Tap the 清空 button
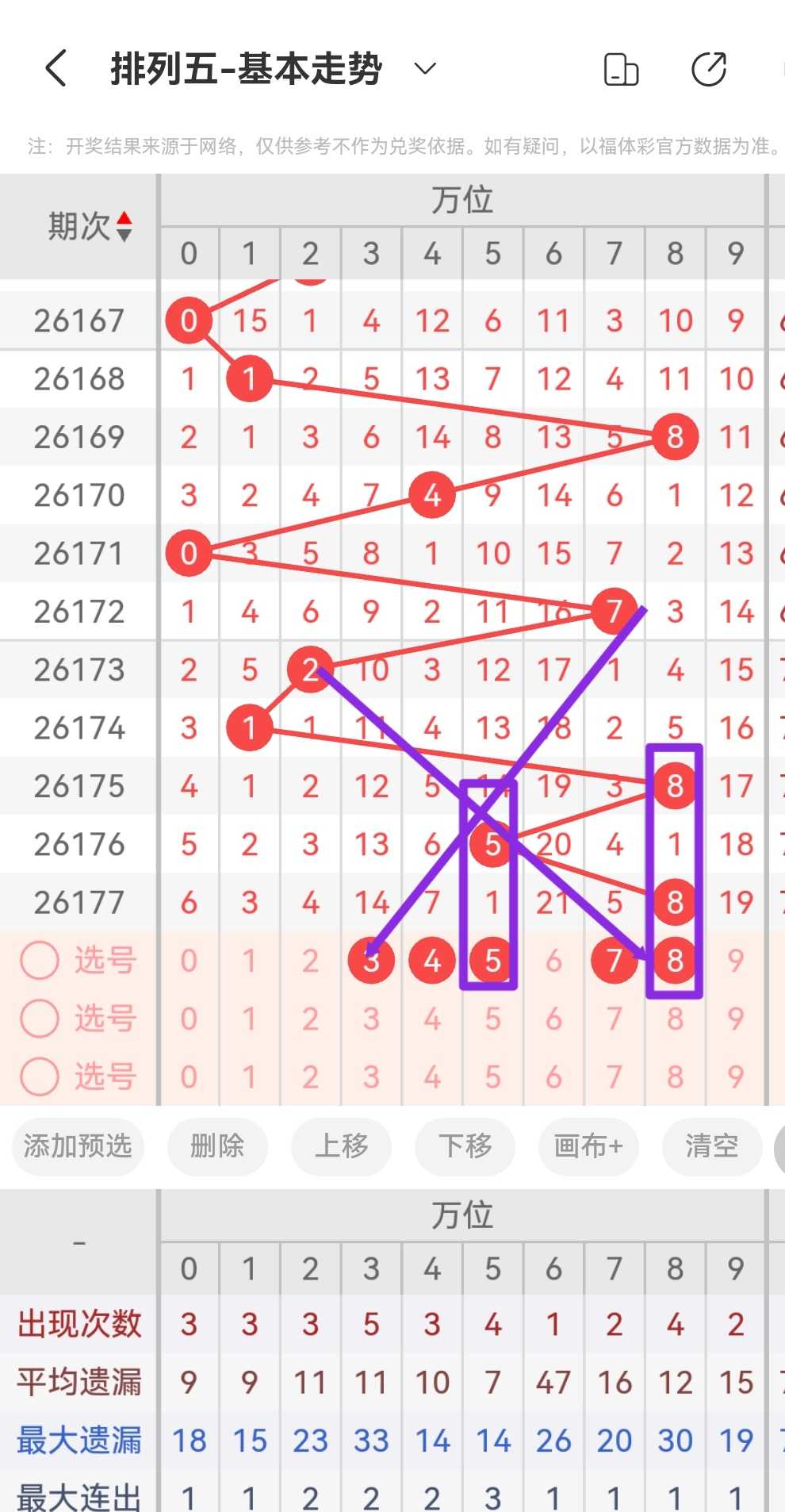The height and width of the screenshot is (1512, 785). pyautogui.click(x=712, y=1146)
